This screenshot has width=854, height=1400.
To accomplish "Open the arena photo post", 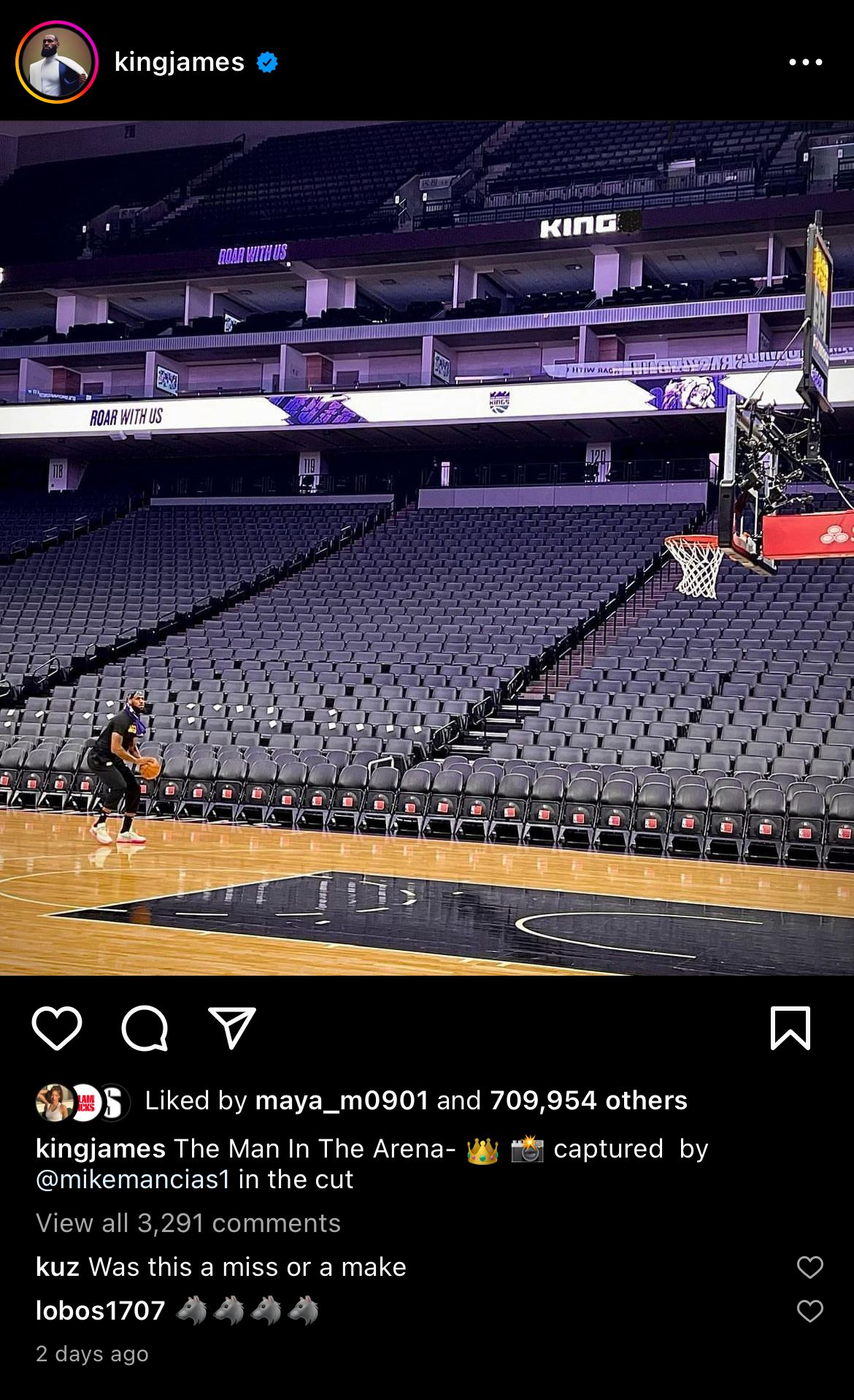I will tap(427, 548).
